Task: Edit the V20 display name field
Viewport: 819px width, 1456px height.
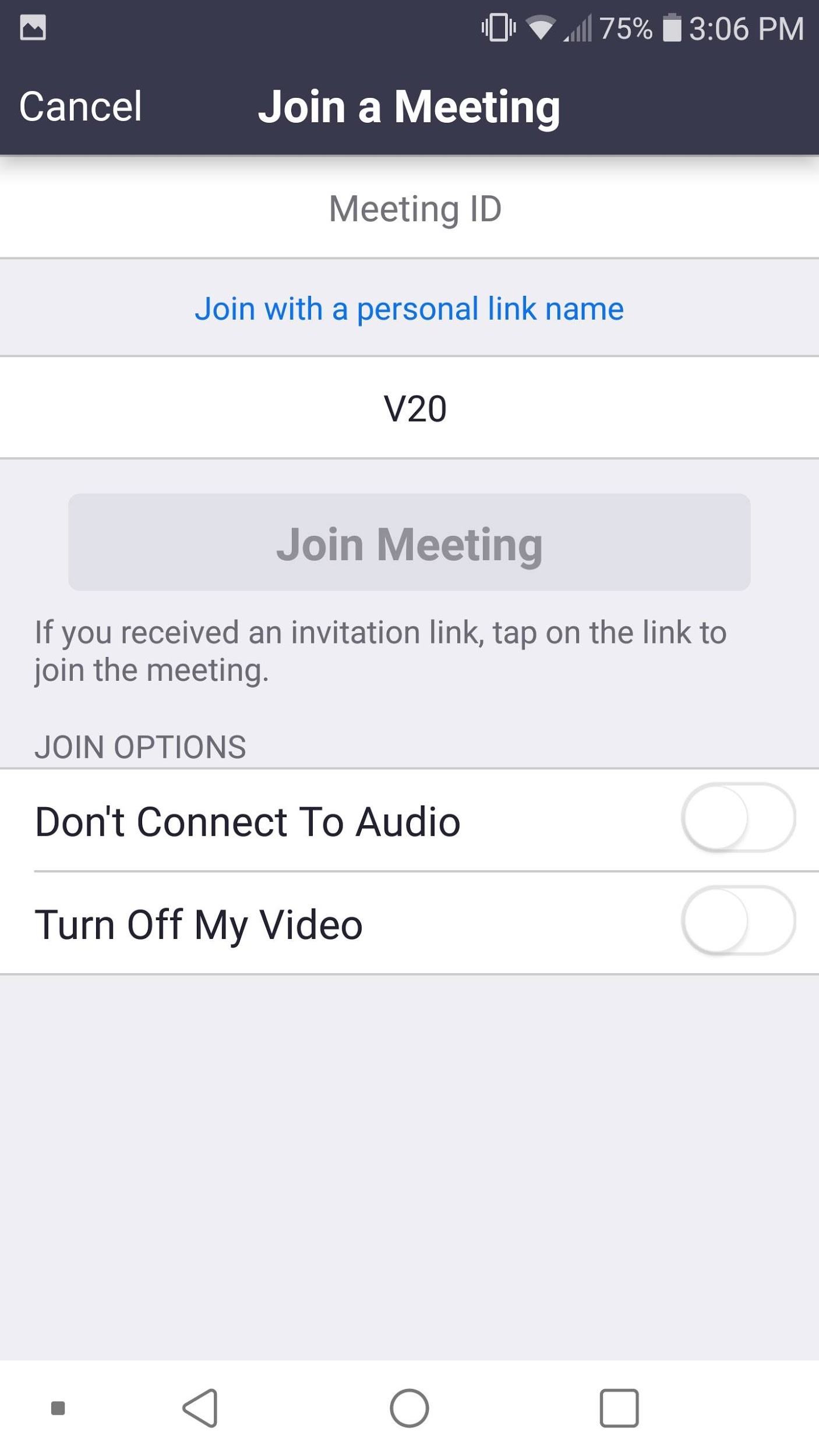Action: coord(414,408)
